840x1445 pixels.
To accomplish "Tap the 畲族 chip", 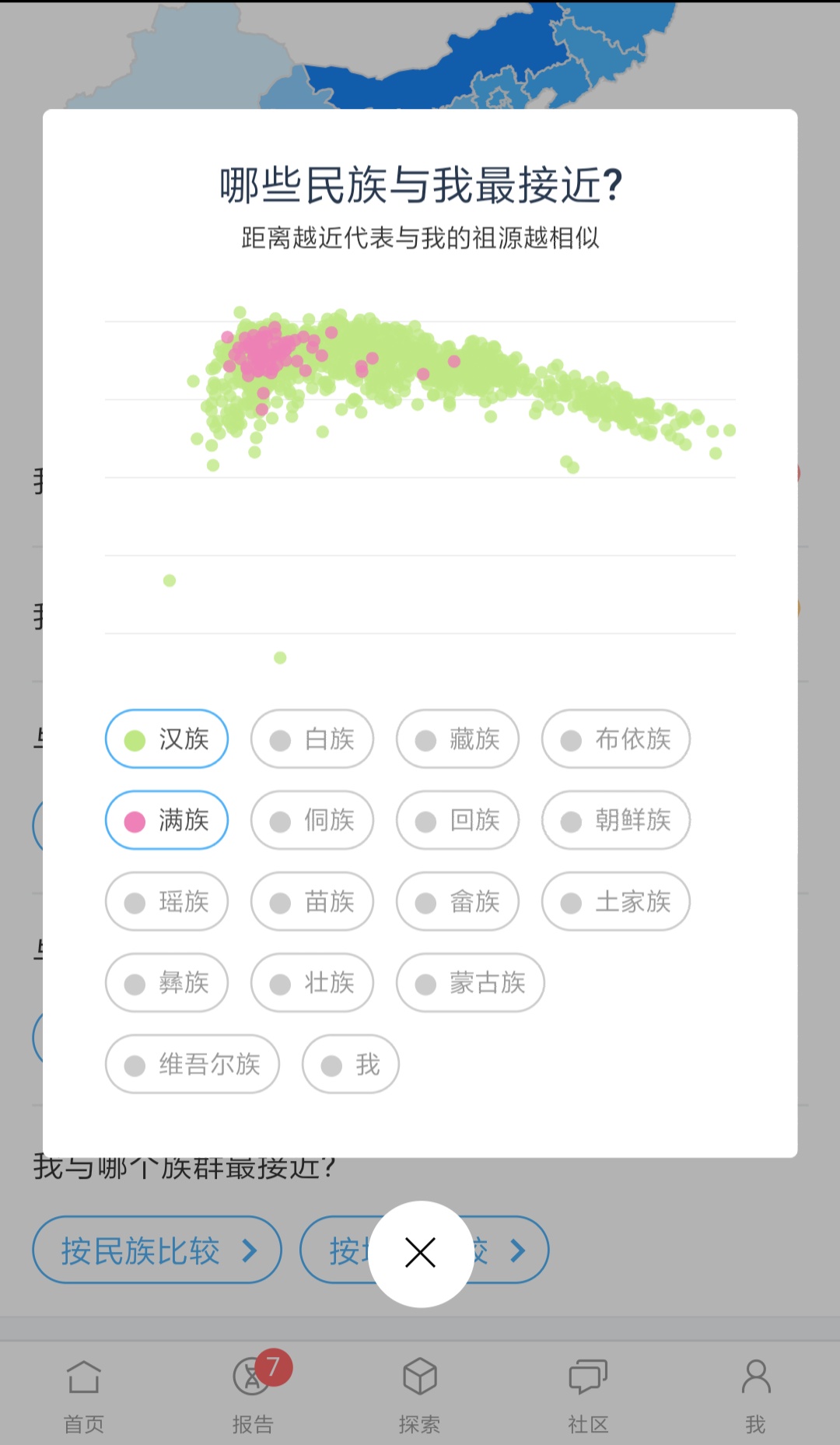I will 457,902.
